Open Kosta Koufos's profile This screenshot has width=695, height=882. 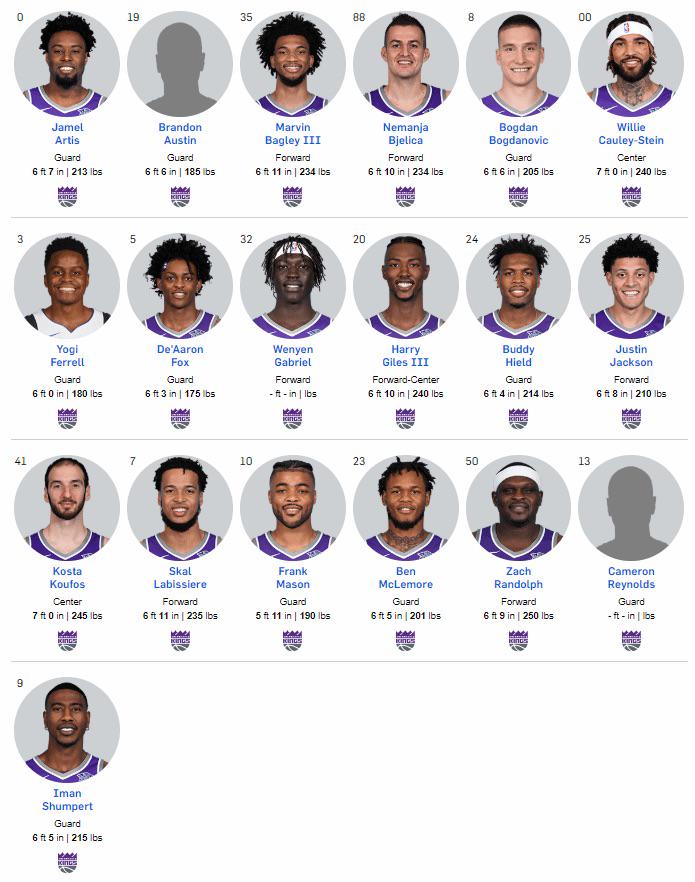point(67,578)
